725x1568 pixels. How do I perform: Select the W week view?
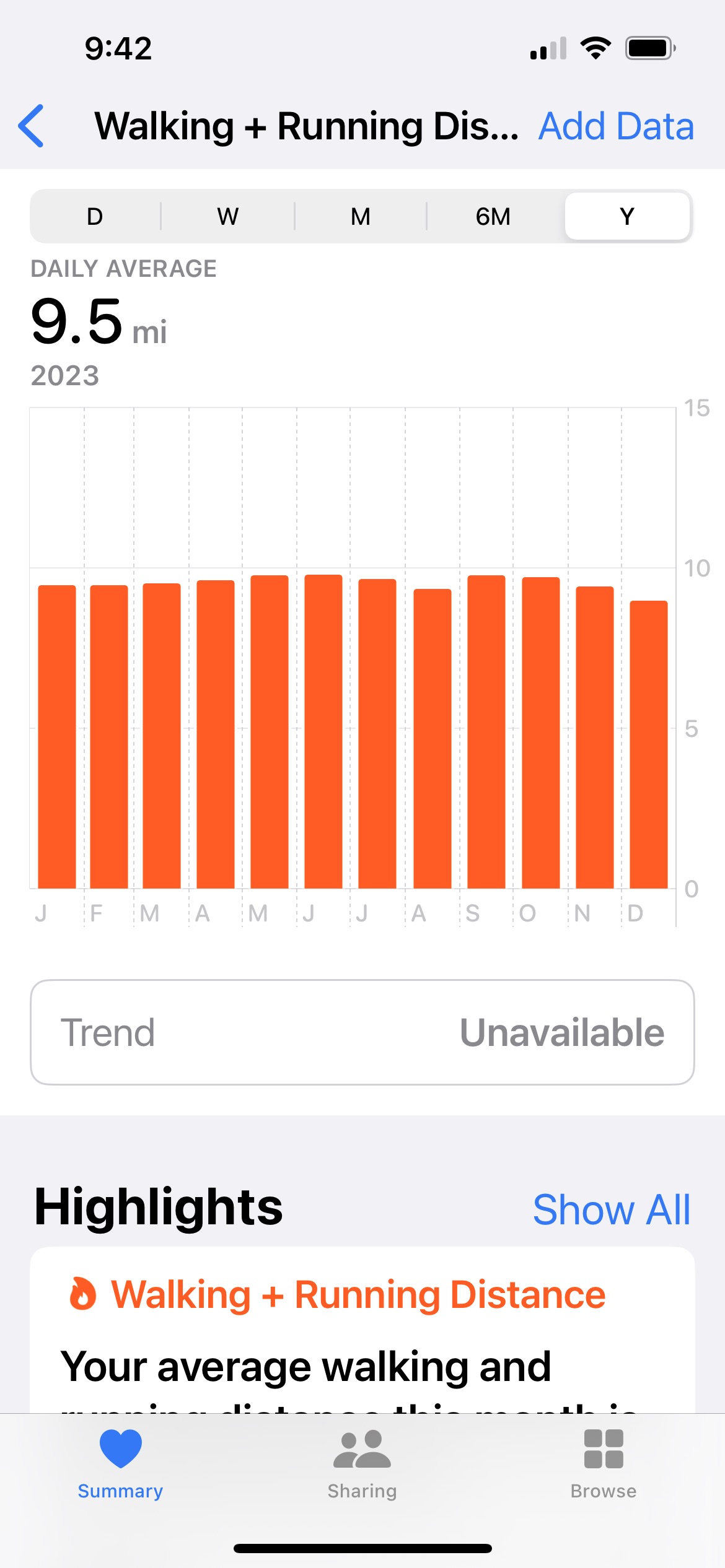pos(227,217)
